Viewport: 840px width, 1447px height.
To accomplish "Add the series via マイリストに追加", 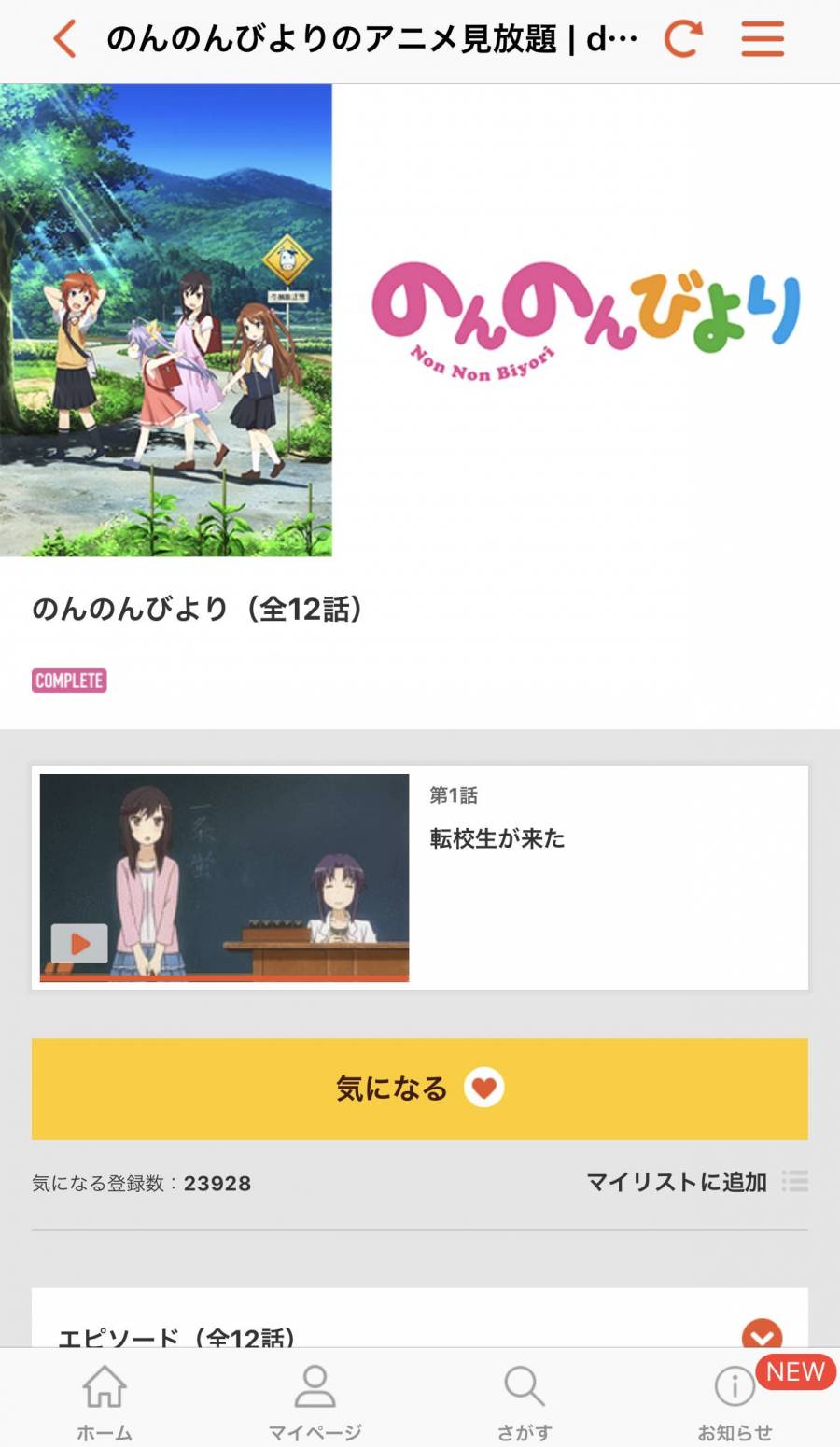I will point(697,1182).
